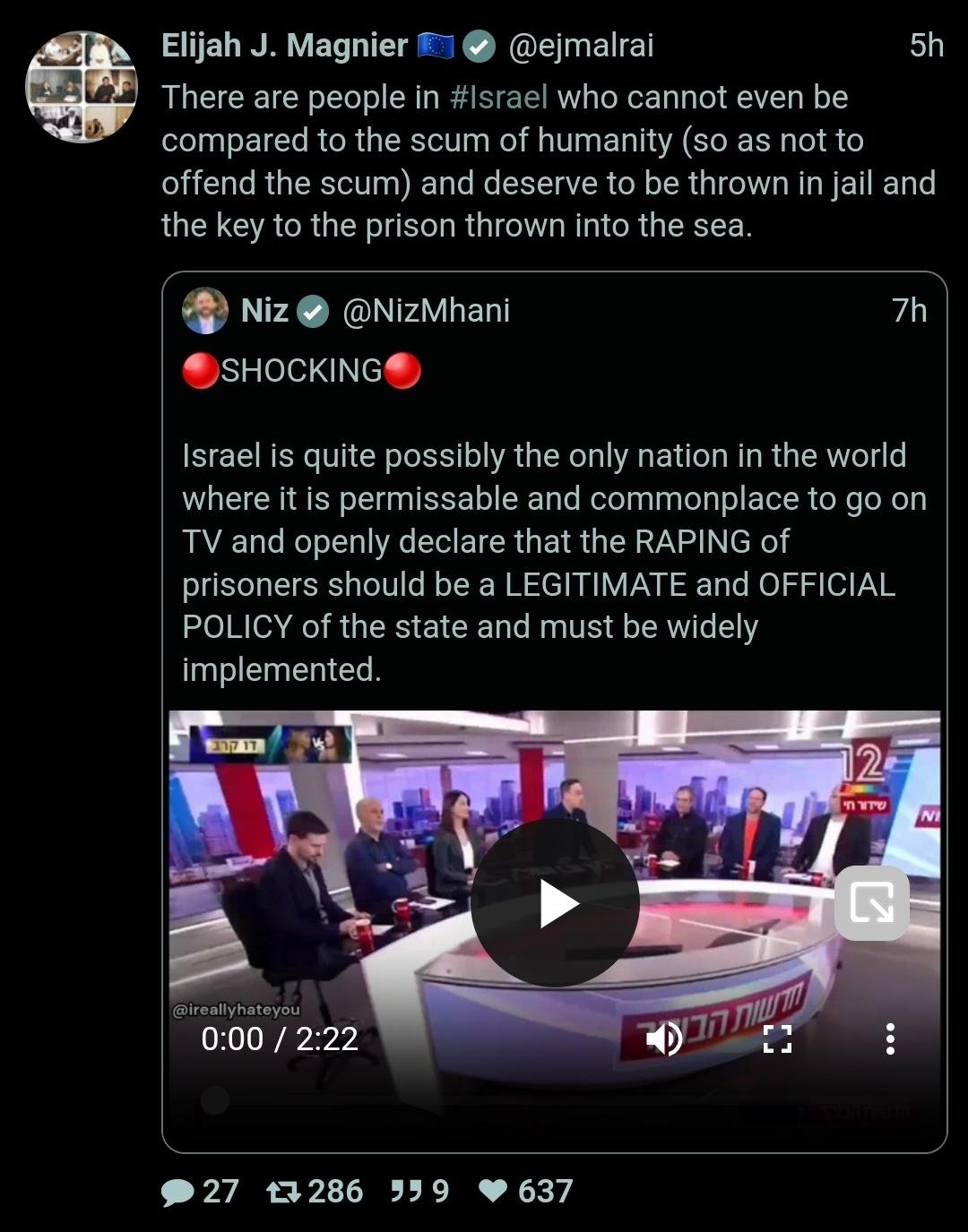Image resolution: width=968 pixels, height=1232 pixels.
Task: Open the @NizMhani handle in quoted tweet
Action: click(x=427, y=311)
